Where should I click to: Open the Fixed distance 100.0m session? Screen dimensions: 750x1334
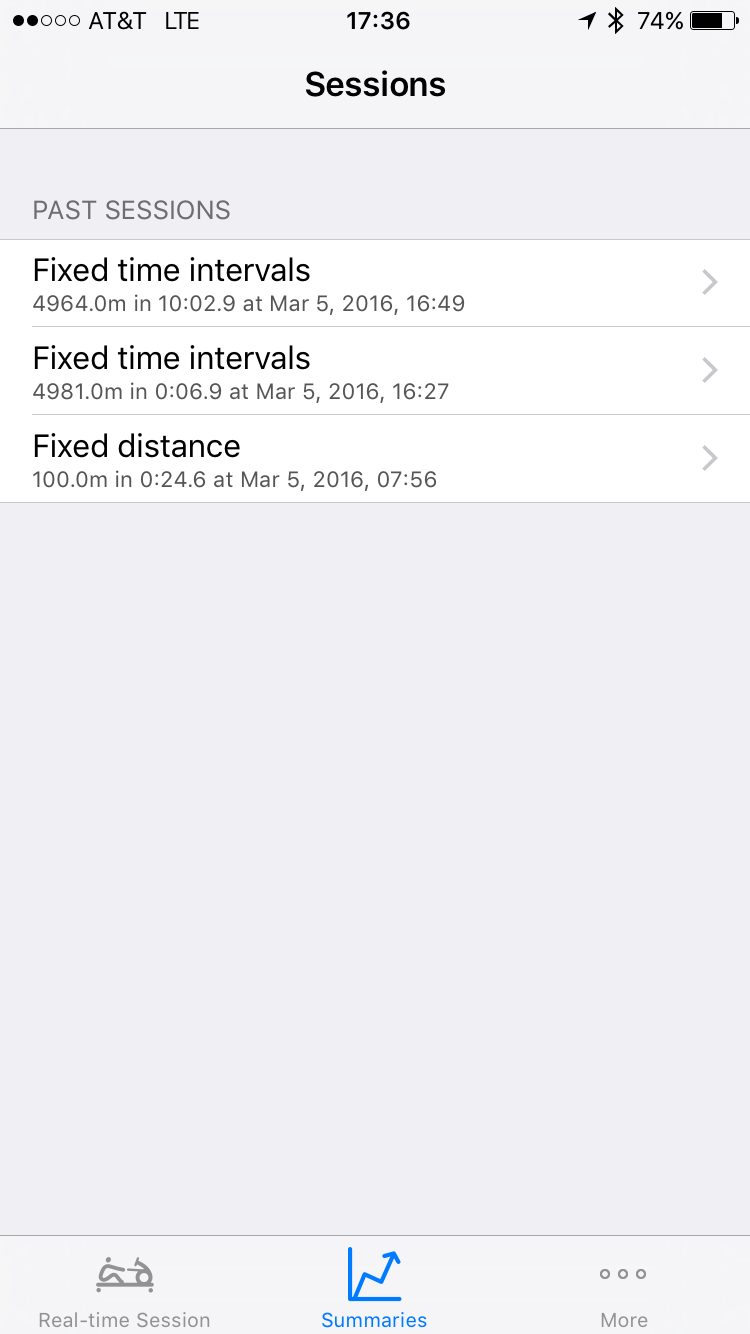[x=375, y=460]
